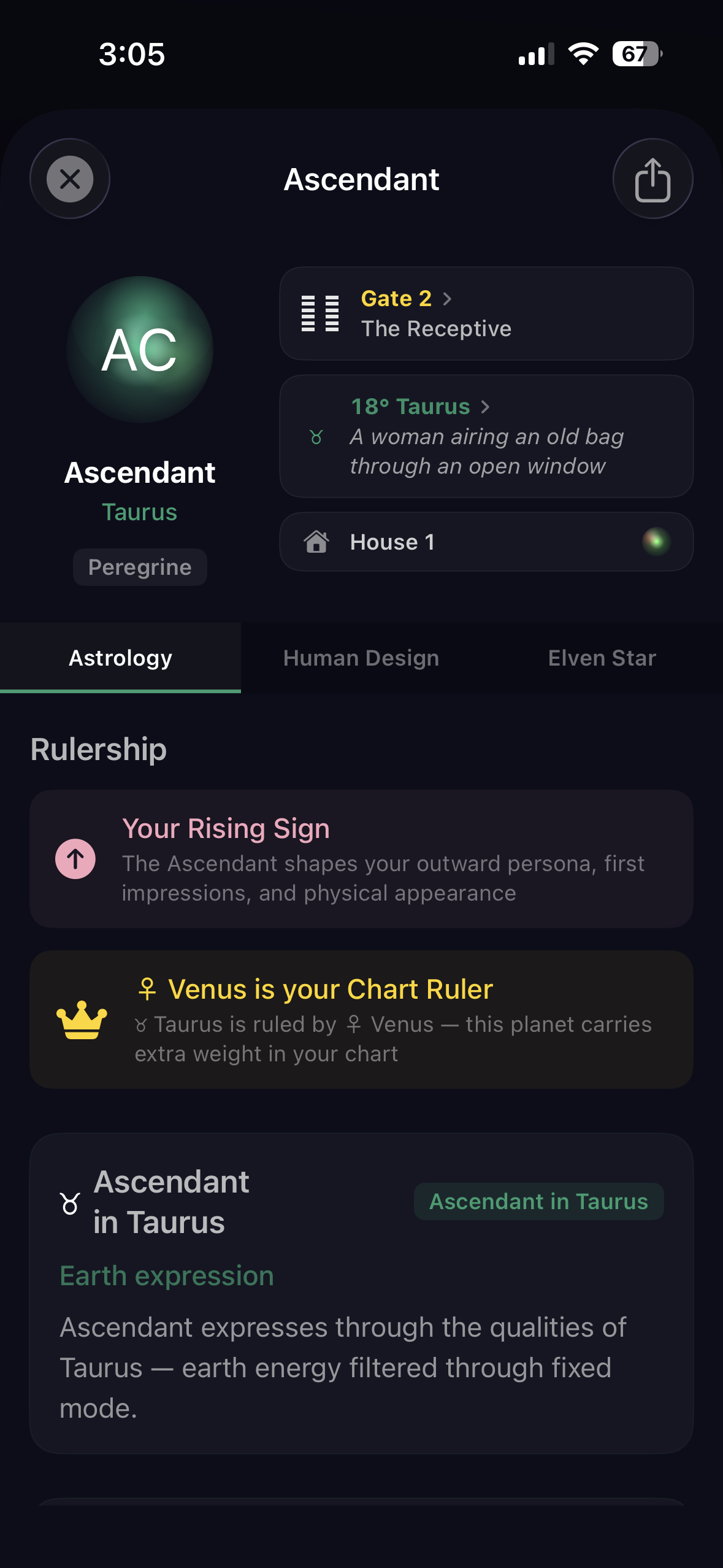Open the Elven Star tab
Image resolution: width=723 pixels, height=1568 pixels.
pyautogui.click(x=602, y=657)
